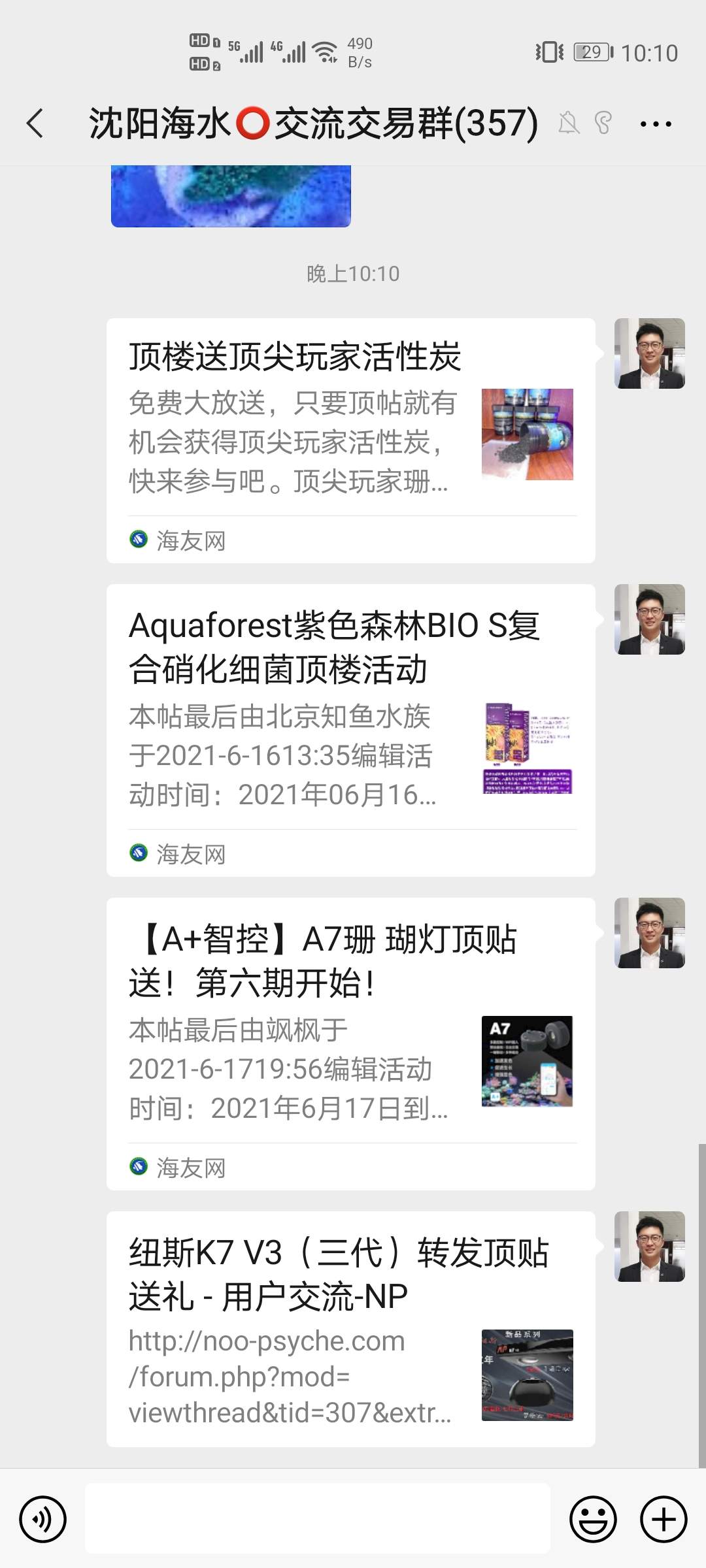Open the Aquaforest紫色森林BIO S shared card
This screenshot has width=706, height=1568.
click(350, 729)
